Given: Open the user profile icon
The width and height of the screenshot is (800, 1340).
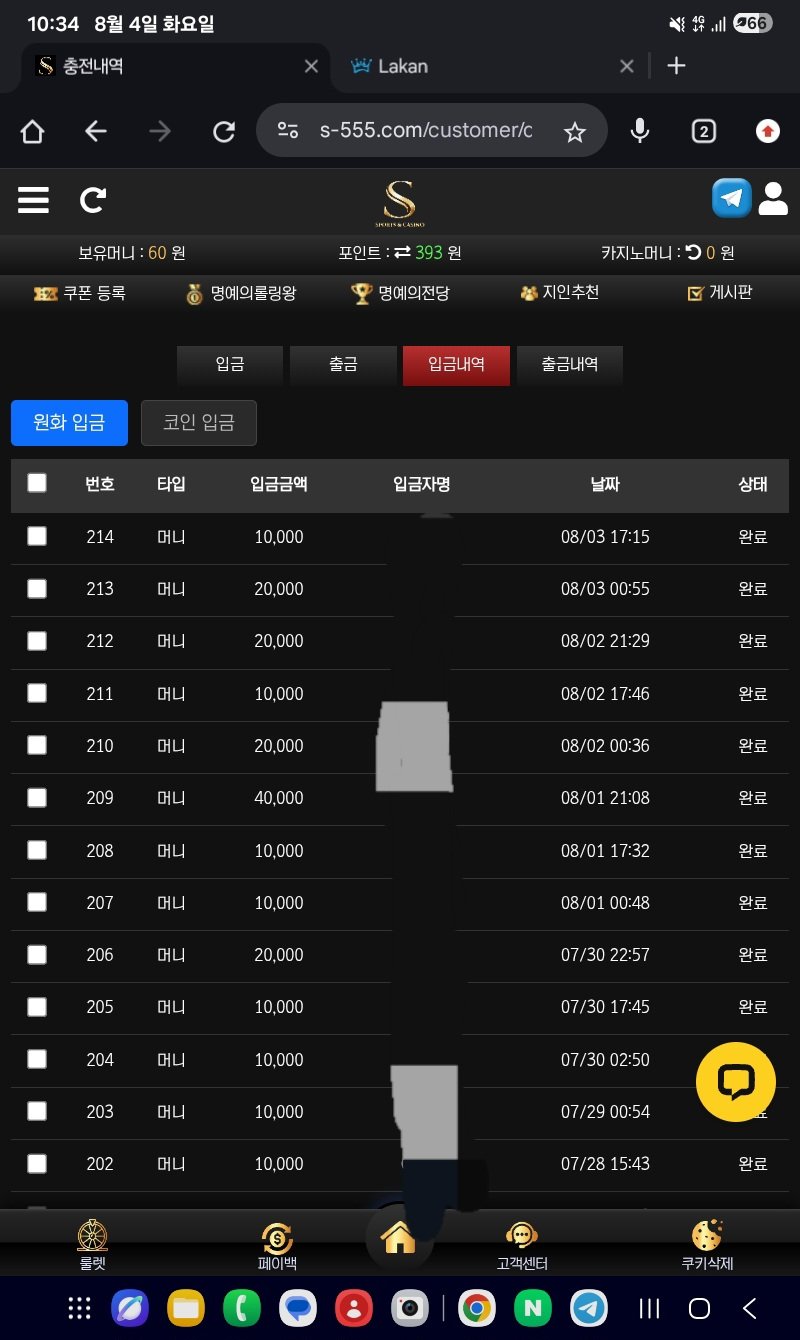Looking at the screenshot, I should 773,198.
